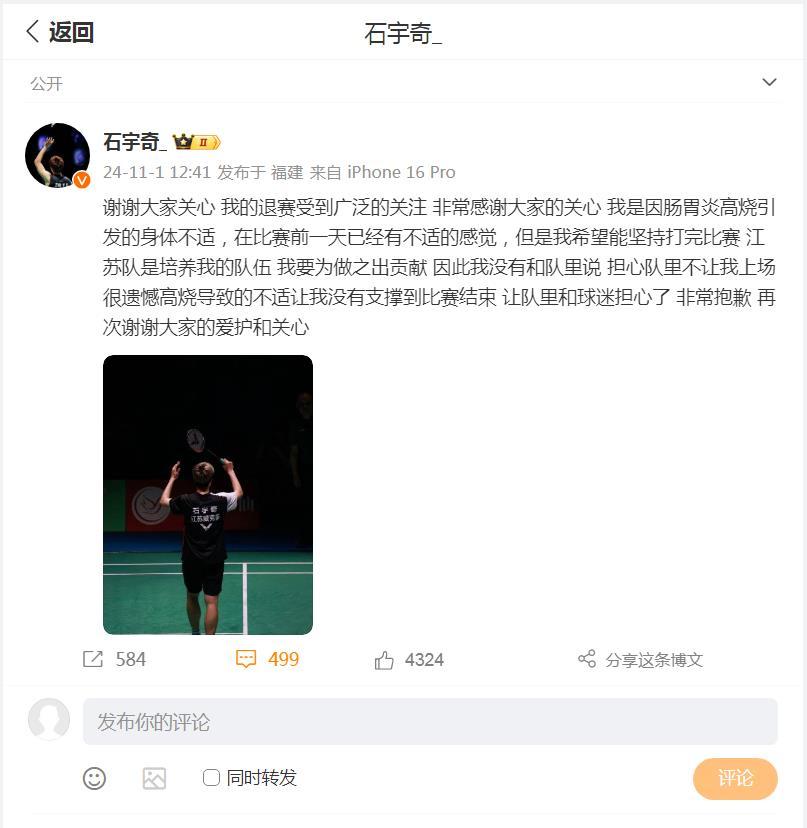807x828 pixels.
Task: Open the 石宇奇_ username link in post
Action: pos(135,142)
